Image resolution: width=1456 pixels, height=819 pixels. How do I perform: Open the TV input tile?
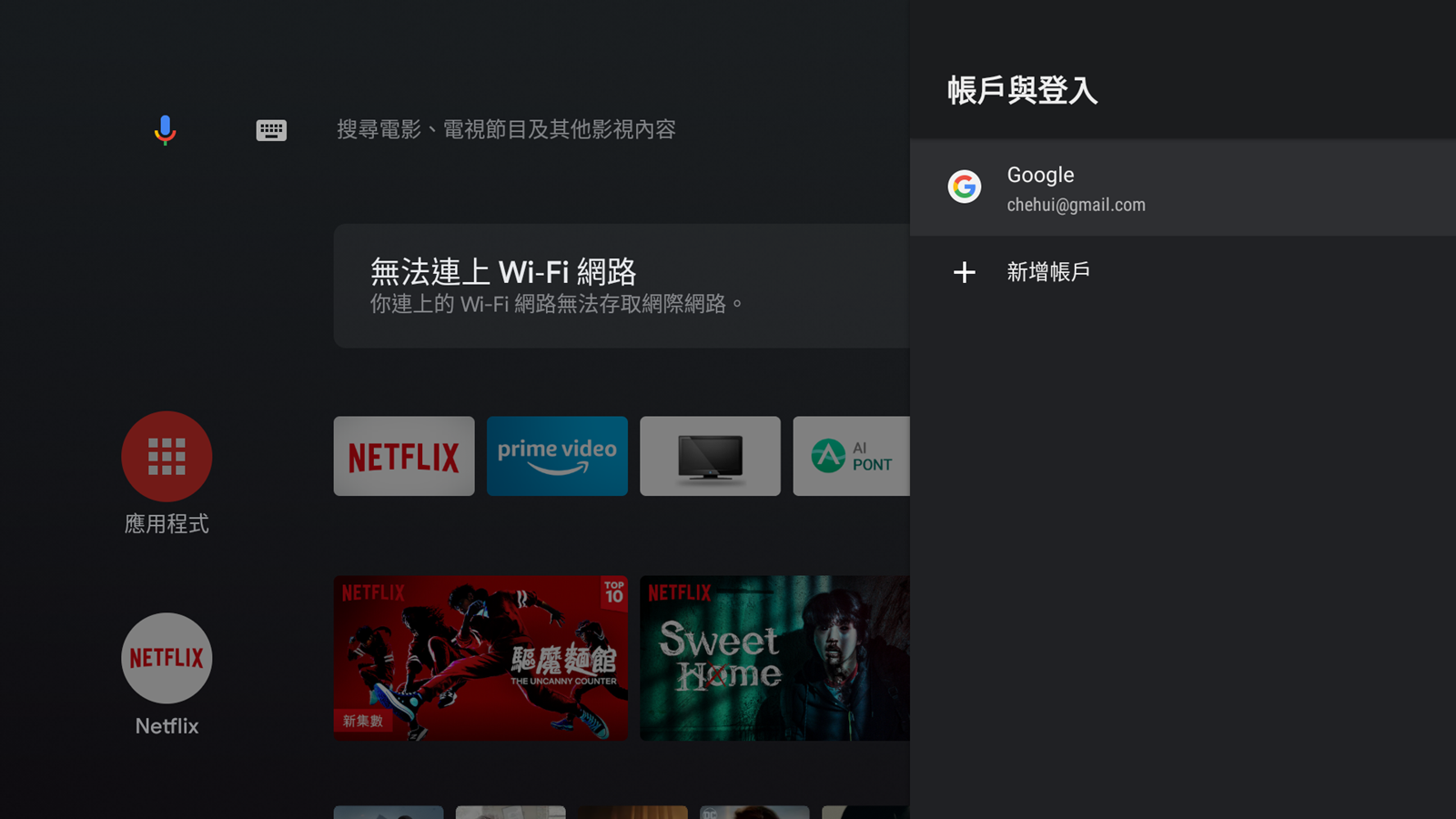click(710, 457)
